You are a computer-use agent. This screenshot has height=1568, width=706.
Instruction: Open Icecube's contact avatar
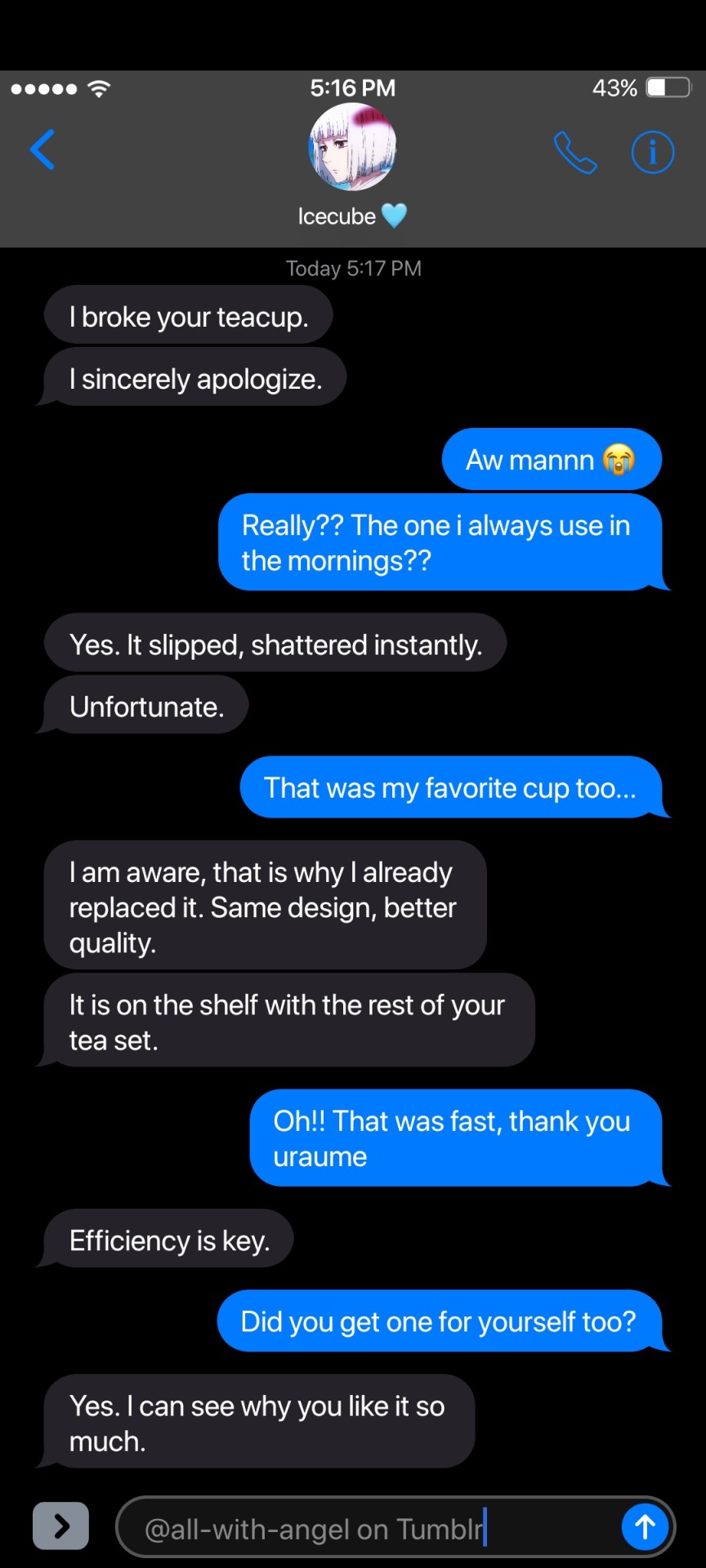coord(352,148)
